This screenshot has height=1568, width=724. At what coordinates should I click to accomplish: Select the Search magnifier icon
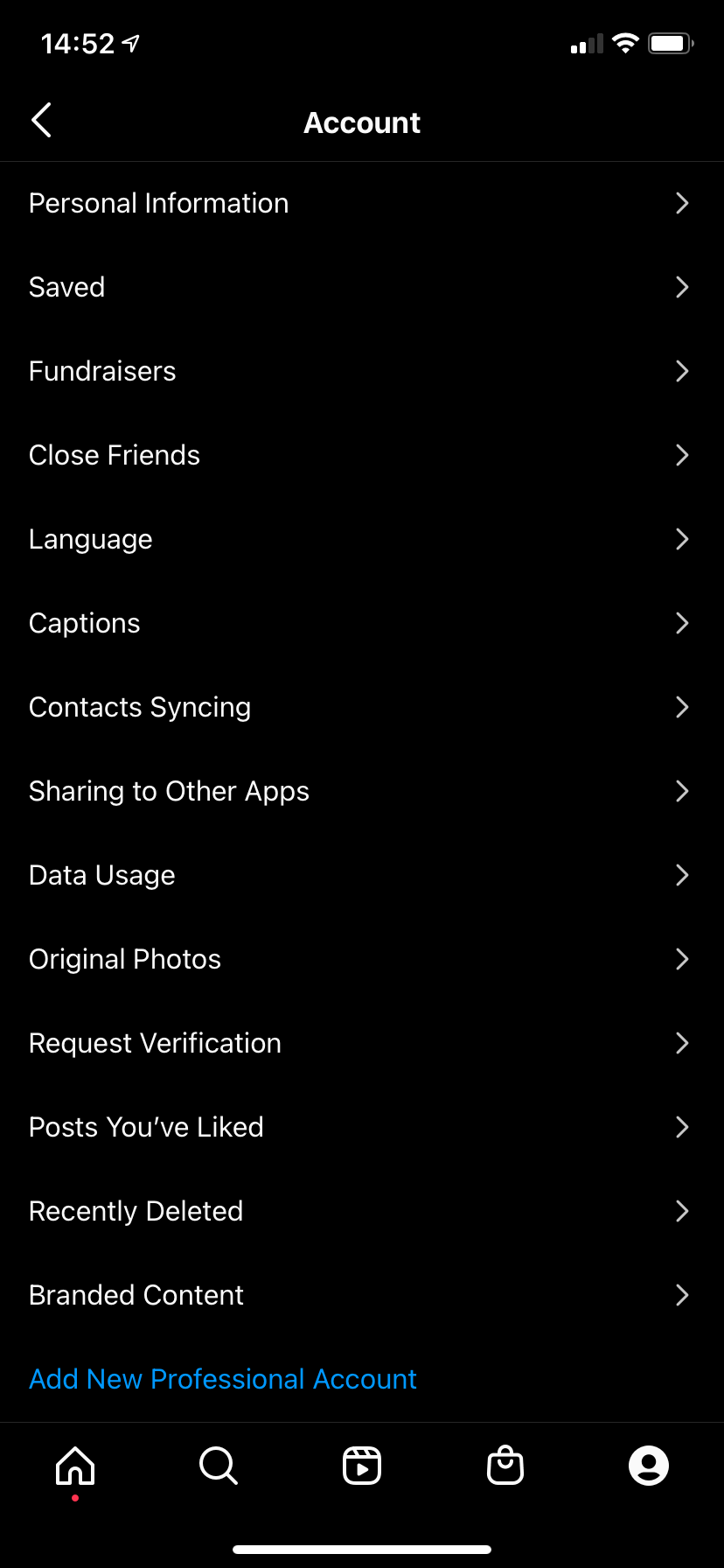click(x=218, y=1465)
